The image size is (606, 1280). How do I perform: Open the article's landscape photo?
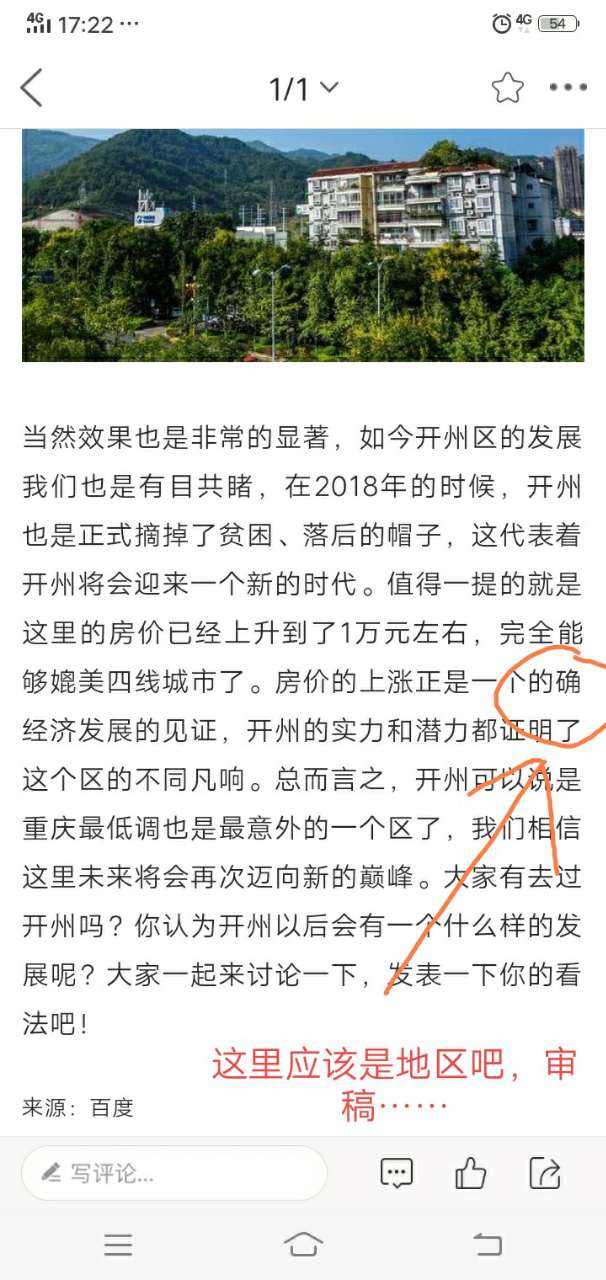tap(303, 245)
